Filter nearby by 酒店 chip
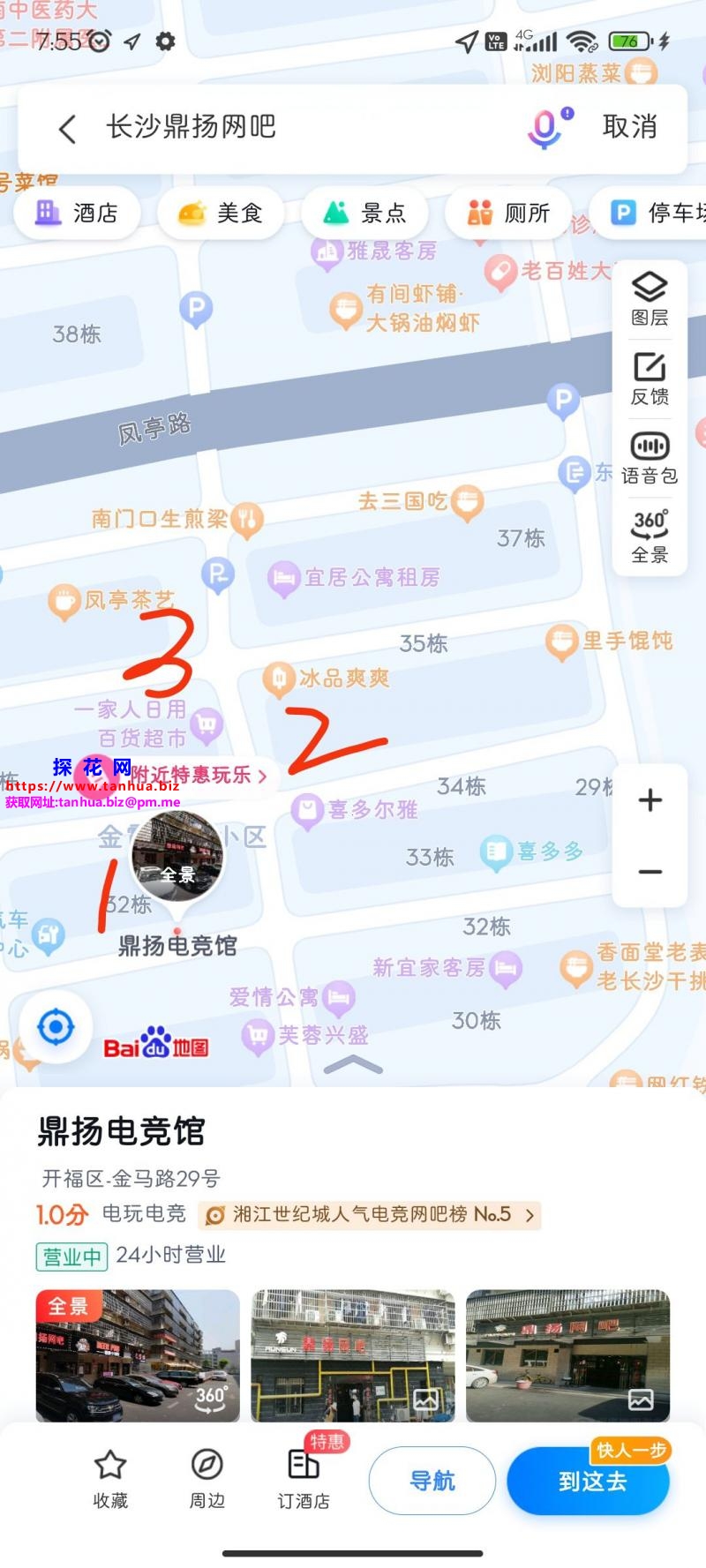706x1568 pixels. coord(77,213)
